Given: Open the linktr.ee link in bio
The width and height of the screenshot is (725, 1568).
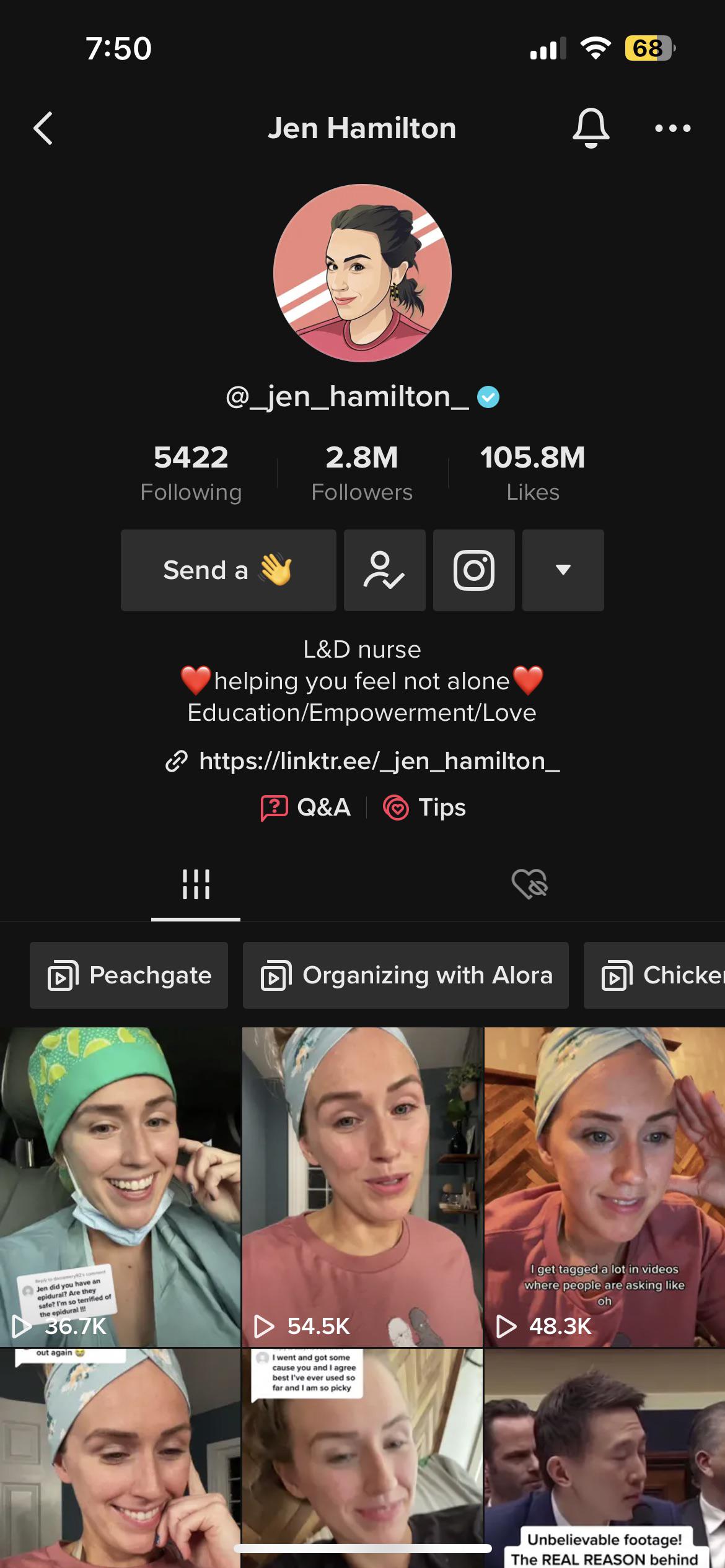Looking at the screenshot, I should 362,760.
